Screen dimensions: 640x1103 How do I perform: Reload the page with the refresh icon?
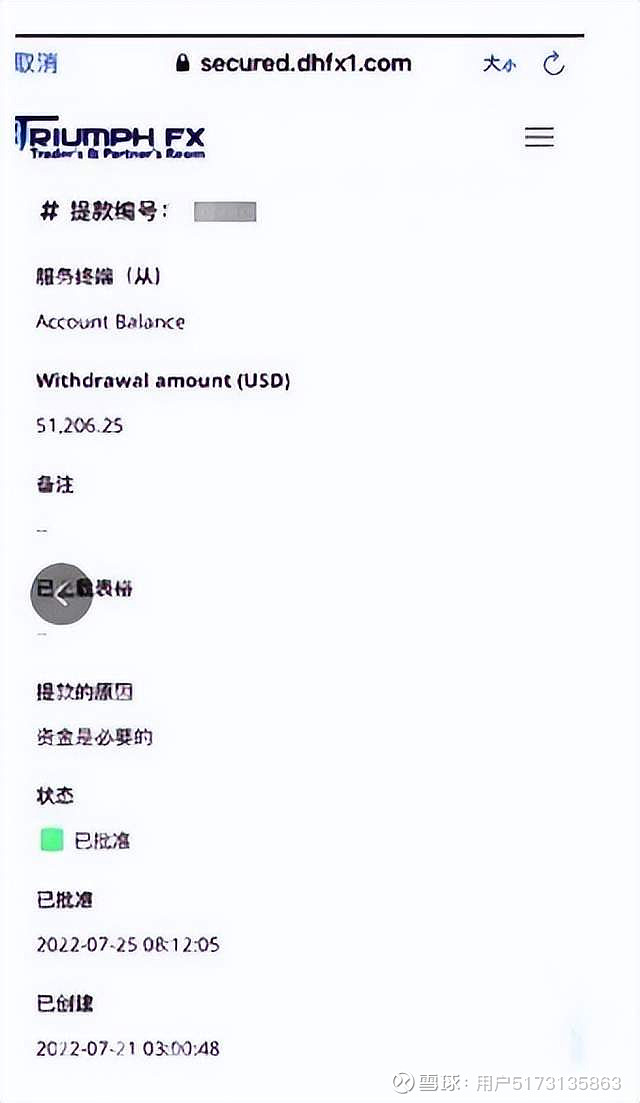pyautogui.click(x=553, y=63)
